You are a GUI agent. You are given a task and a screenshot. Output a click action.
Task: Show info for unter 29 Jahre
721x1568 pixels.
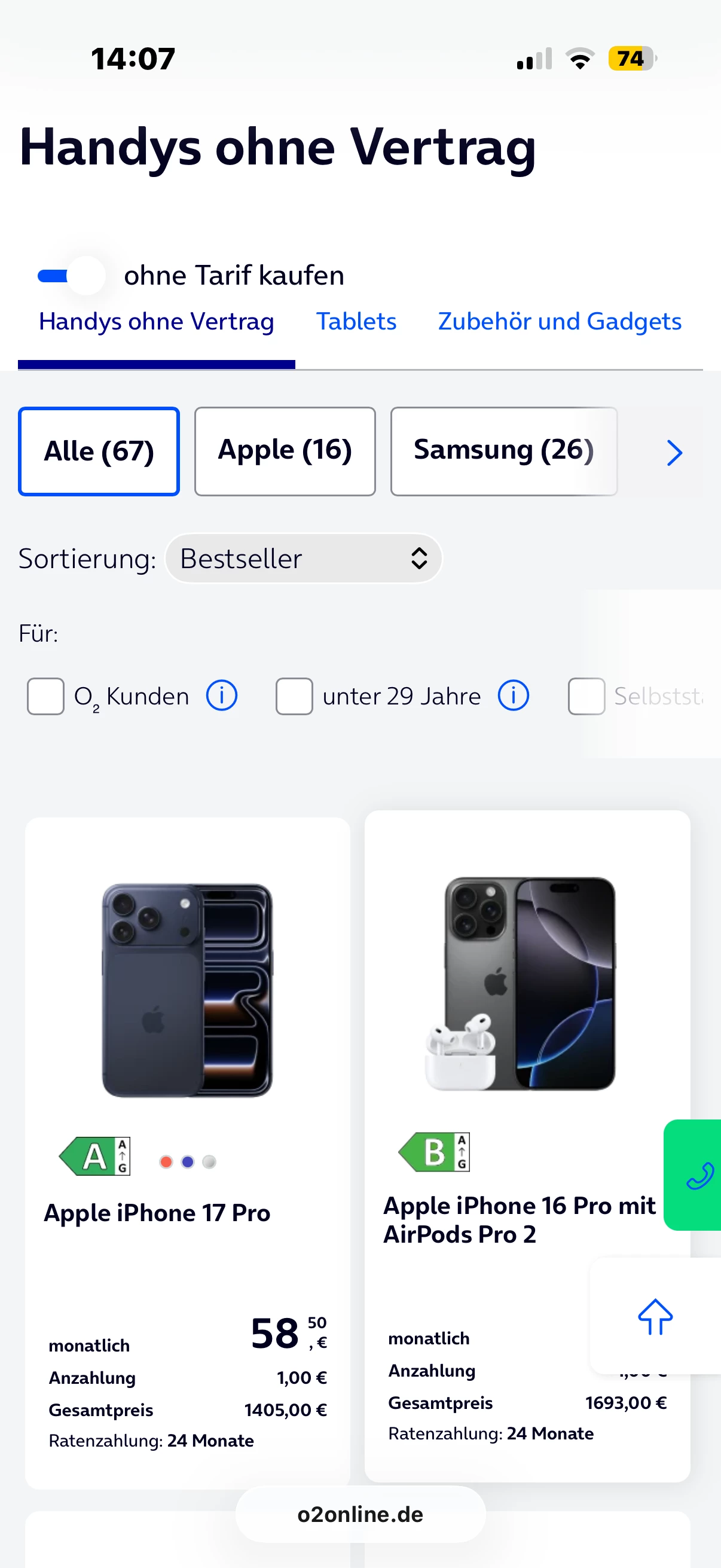click(513, 695)
